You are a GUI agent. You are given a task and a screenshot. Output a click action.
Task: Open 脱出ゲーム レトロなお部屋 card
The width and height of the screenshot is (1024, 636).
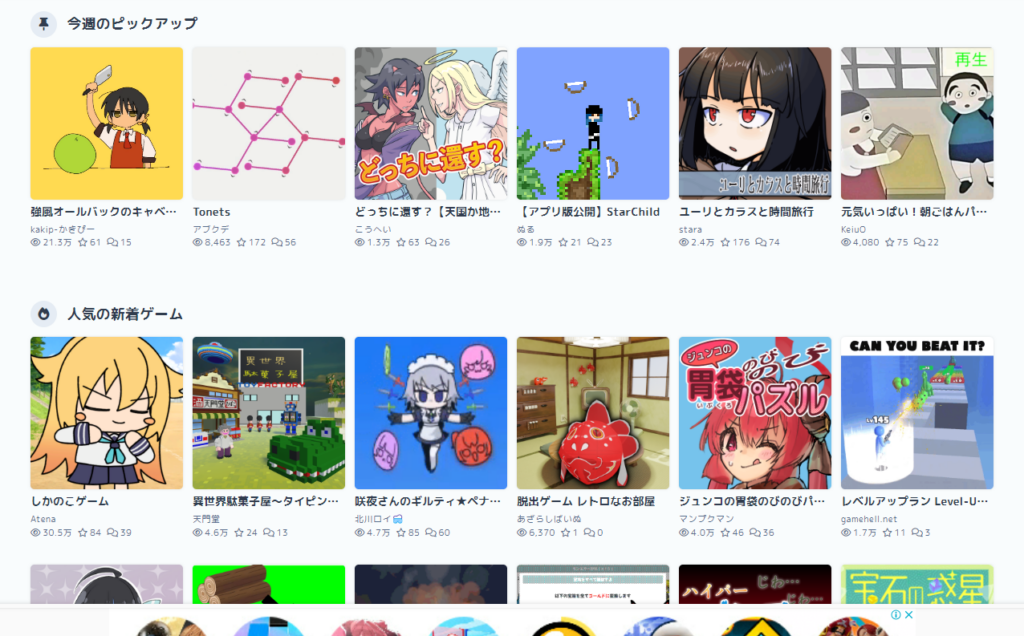click(x=592, y=412)
